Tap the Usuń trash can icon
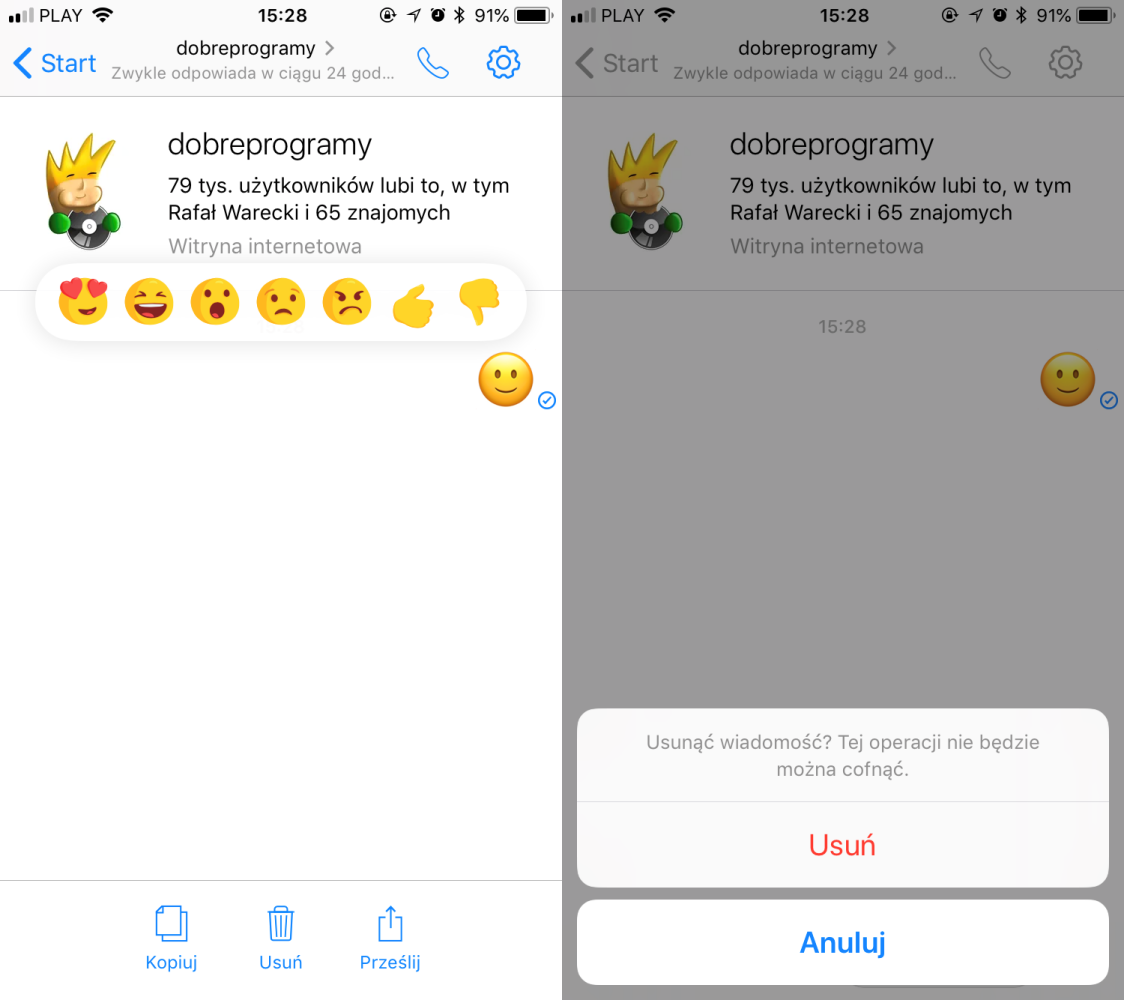 pyautogui.click(x=281, y=925)
